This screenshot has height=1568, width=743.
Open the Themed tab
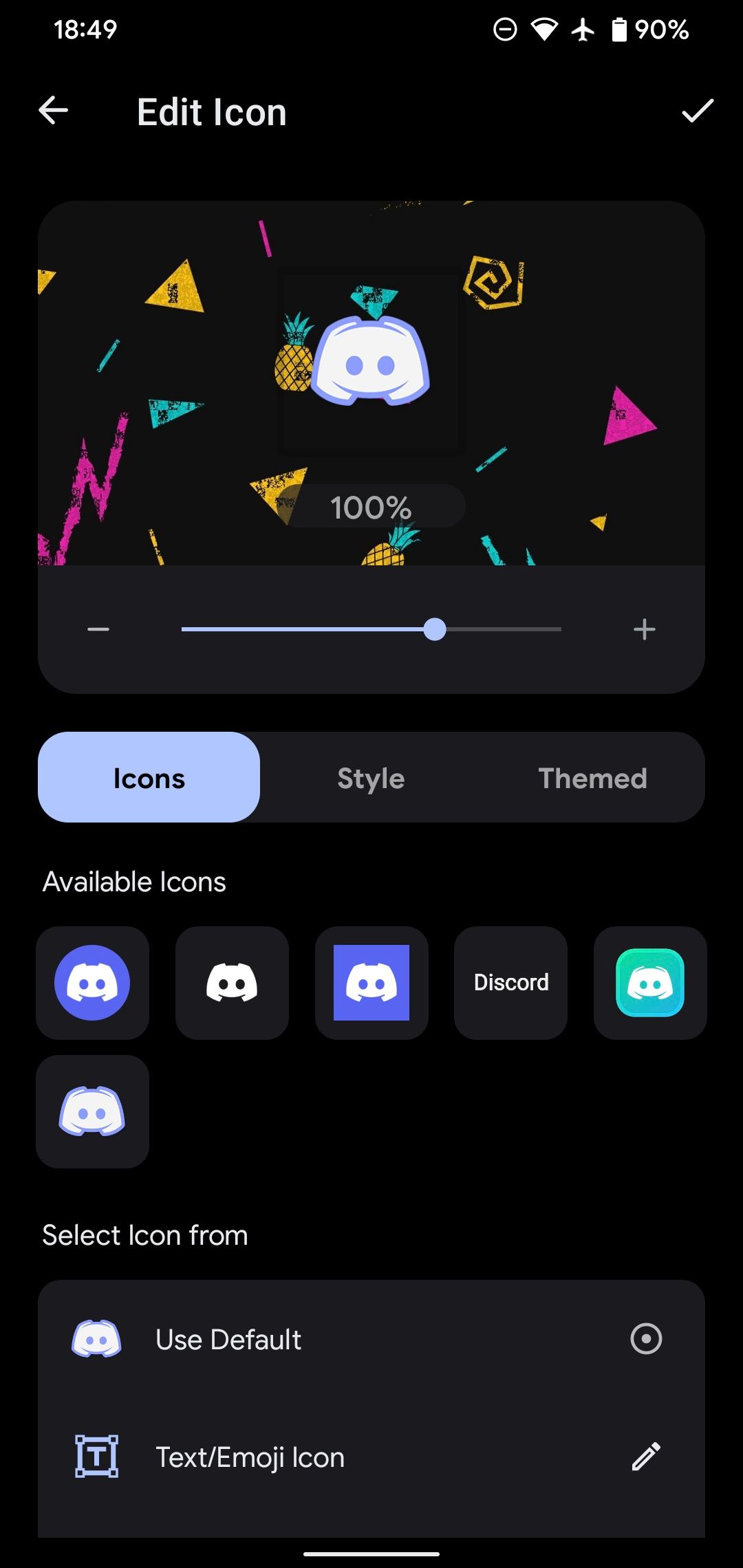(592, 777)
